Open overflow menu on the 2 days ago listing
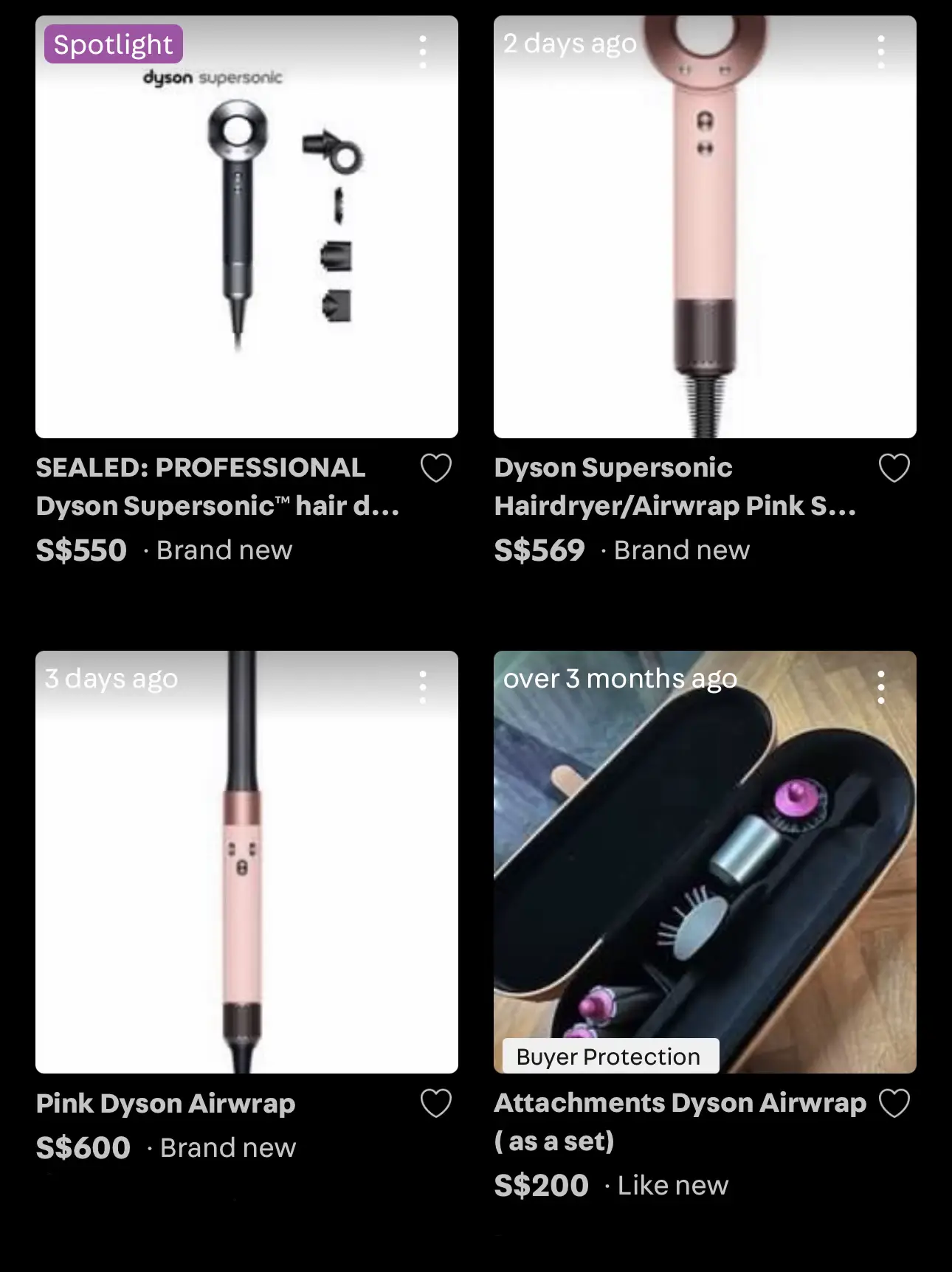952x1272 pixels. pos(880,52)
